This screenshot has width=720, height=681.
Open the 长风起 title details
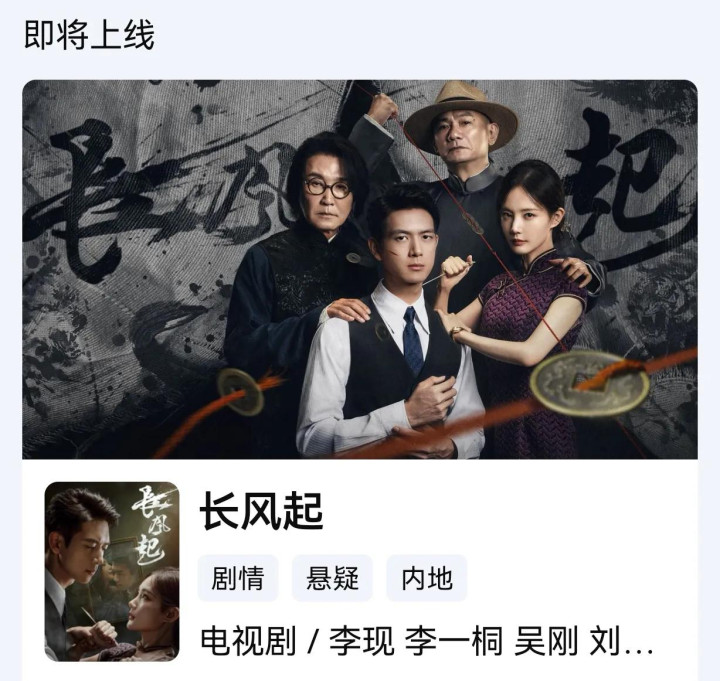tap(261, 512)
